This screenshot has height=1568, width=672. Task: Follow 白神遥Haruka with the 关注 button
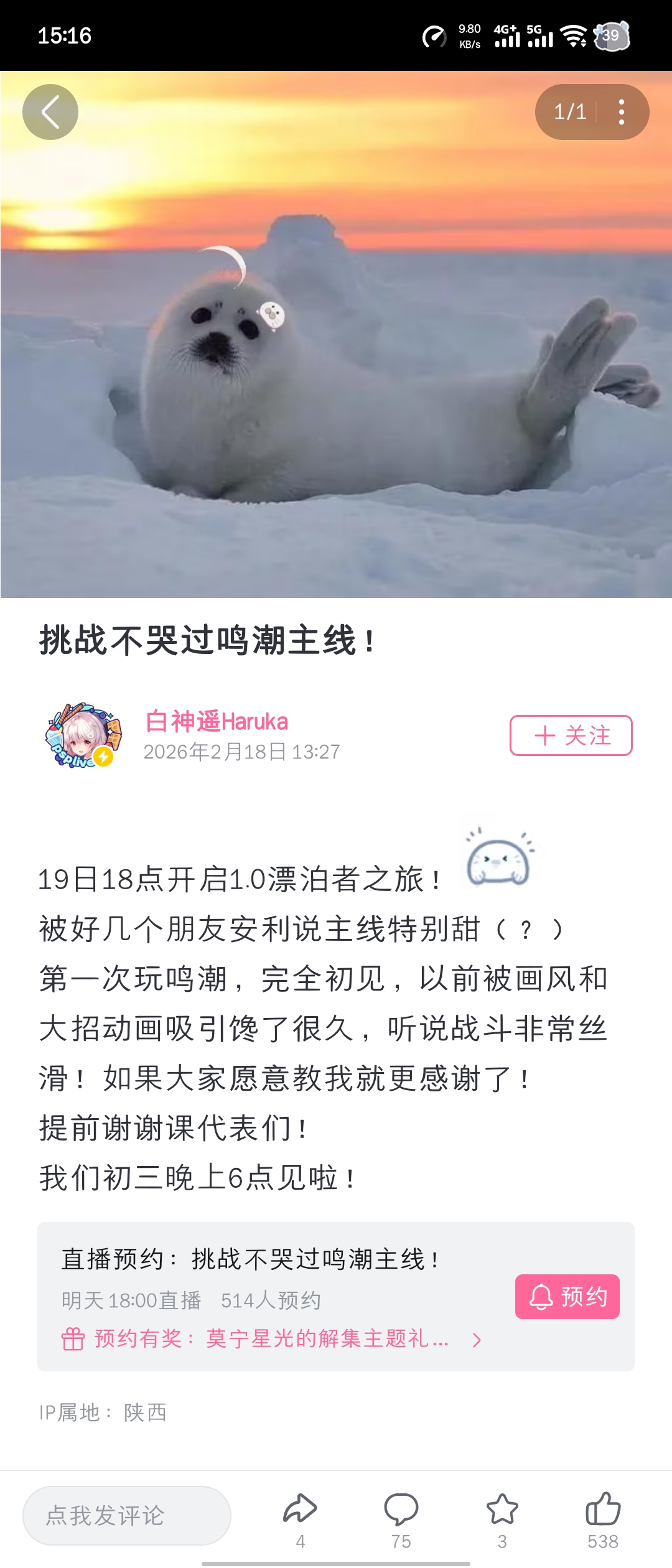point(571,735)
